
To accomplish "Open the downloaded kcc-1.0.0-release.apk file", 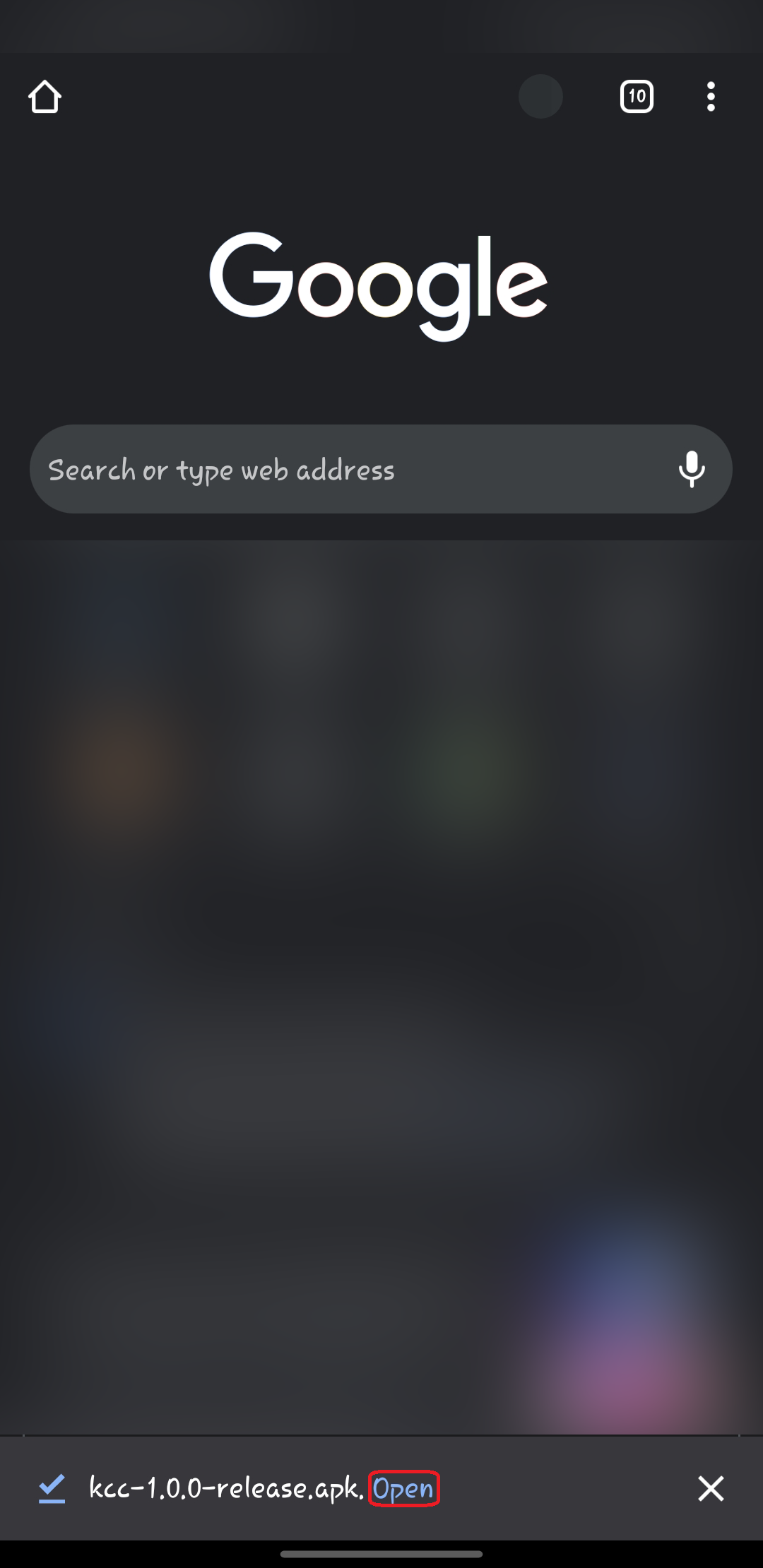I will [x=403, y=1488].
